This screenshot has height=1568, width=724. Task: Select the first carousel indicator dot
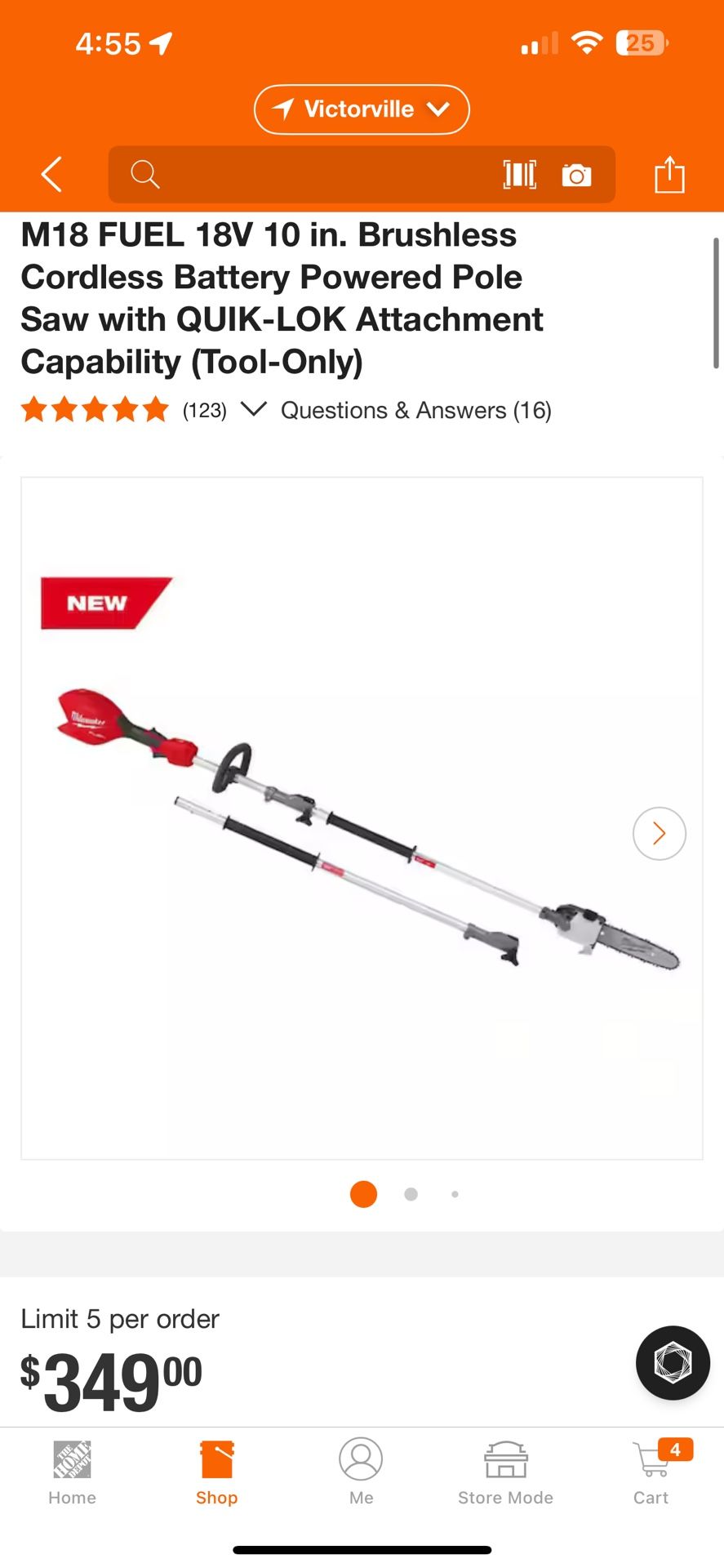362,1193
